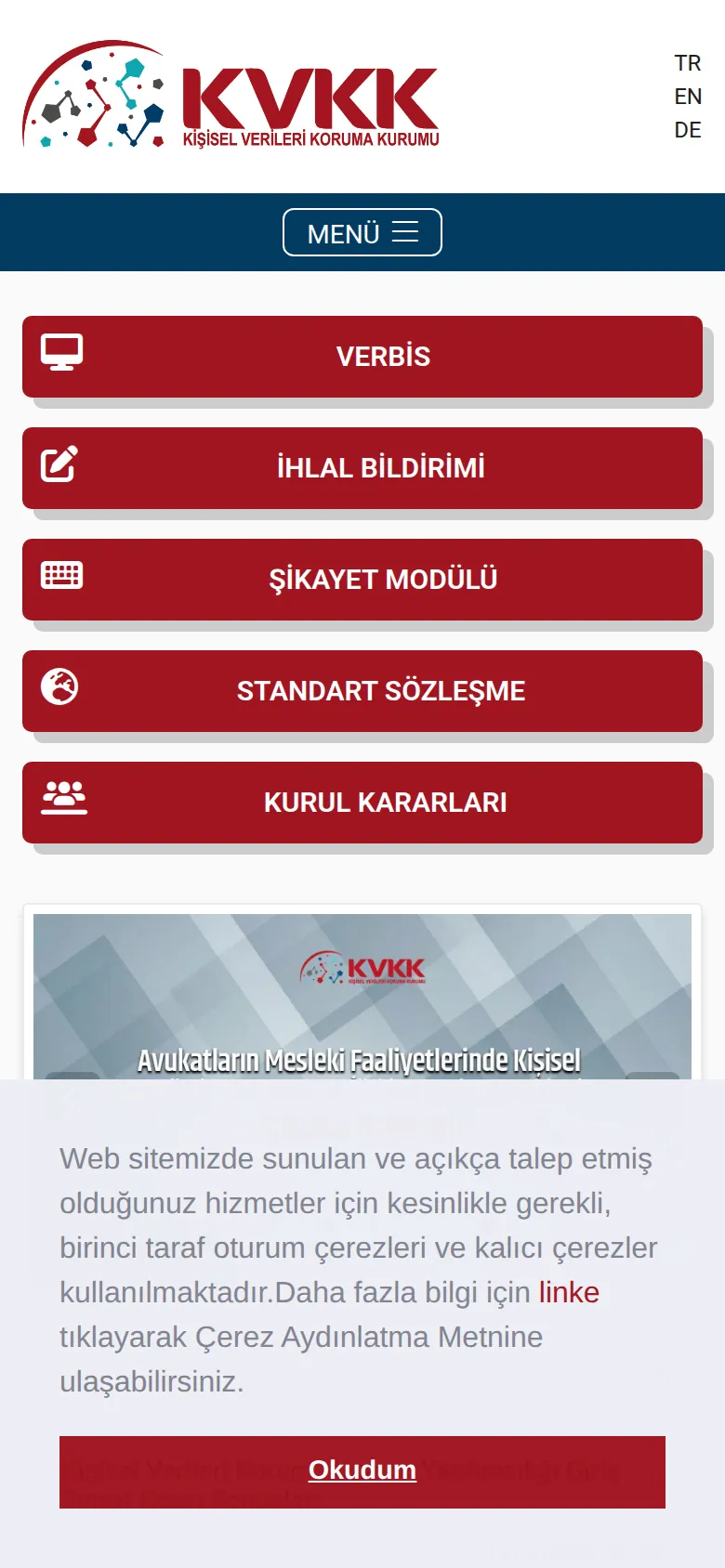Open the Avukatların Mesleki Faaliyetlerinde banner
This screenshot has height=1568, width=725.
click(x=362, y=997)
